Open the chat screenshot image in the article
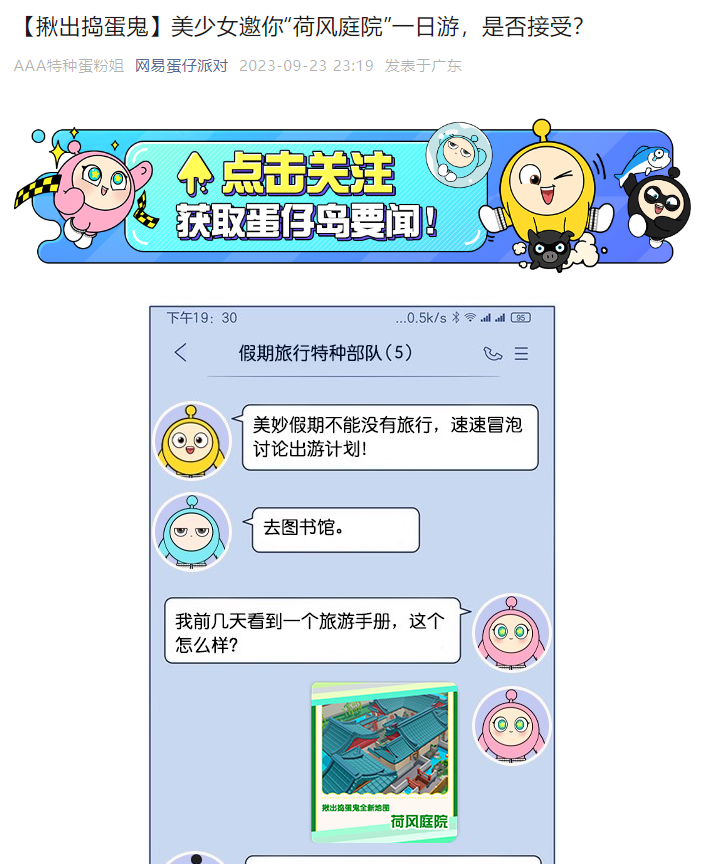The height and width of the screenshot is (865, 709). pyautogui.click(x=352, y=580)
